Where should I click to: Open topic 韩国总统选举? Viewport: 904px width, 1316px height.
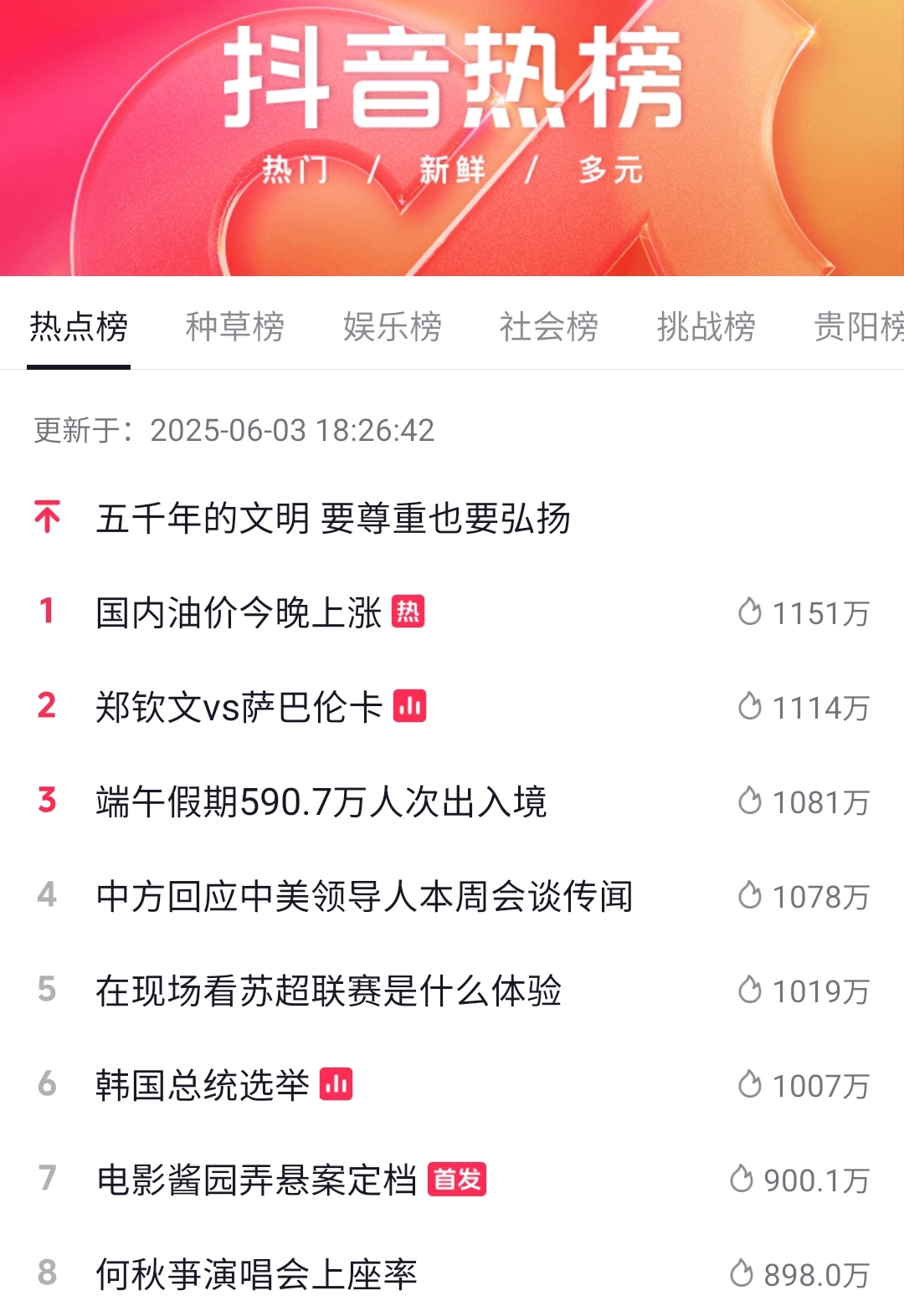click(x=203, y=1085)
